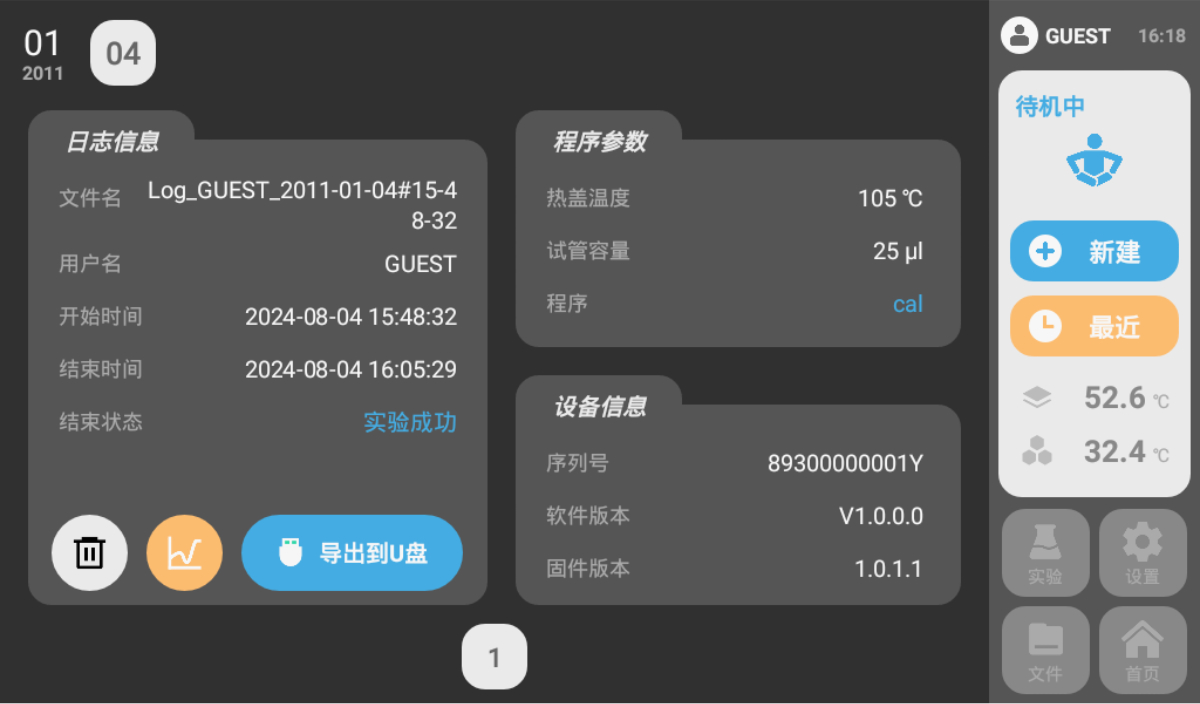
Task: Select page 1 indicator
Action: pos(494,657)
